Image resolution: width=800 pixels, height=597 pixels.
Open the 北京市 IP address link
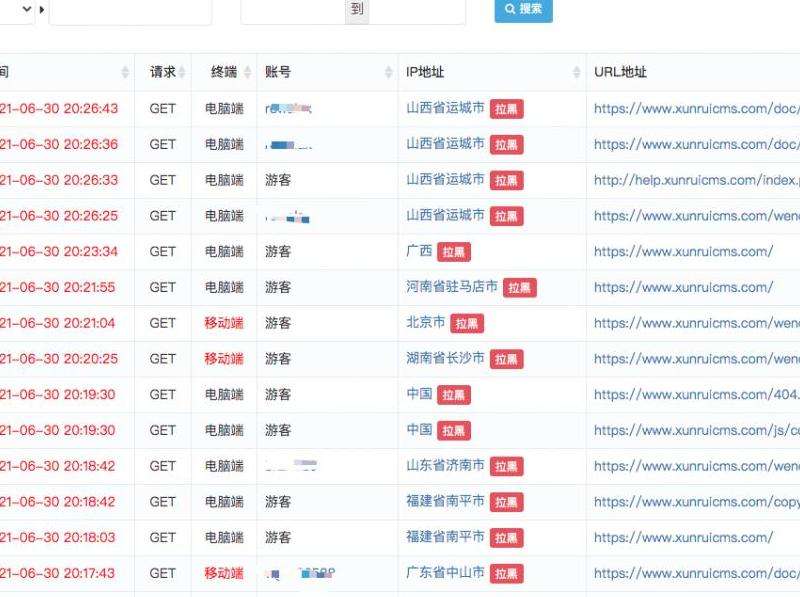[425, 323]
